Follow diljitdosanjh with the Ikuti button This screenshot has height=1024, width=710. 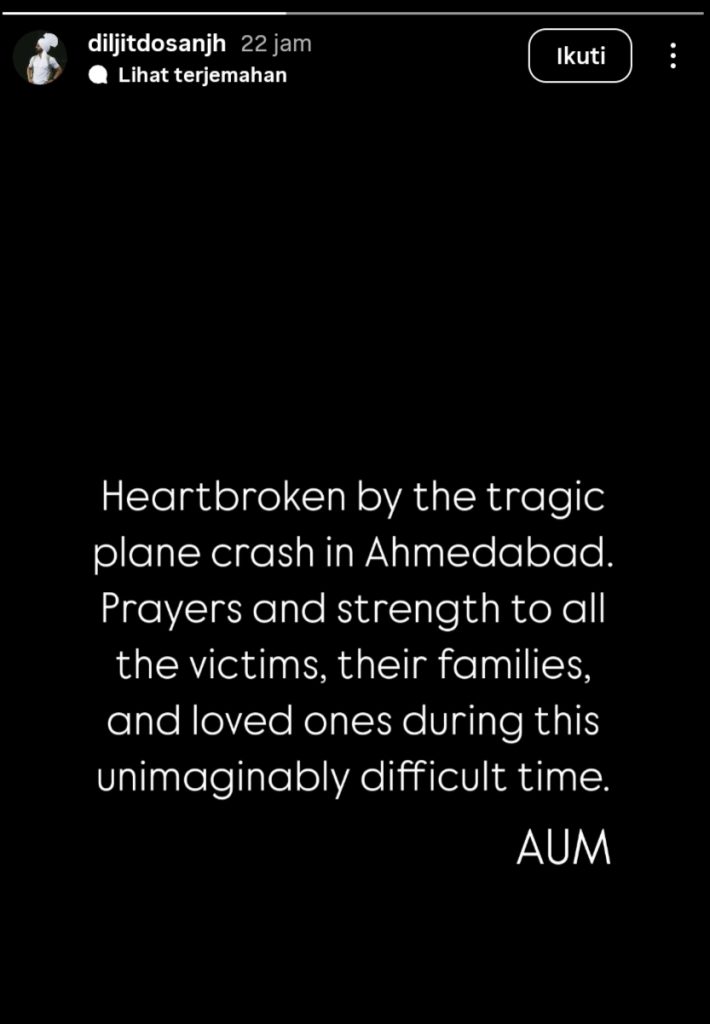(x=581, y=56)
